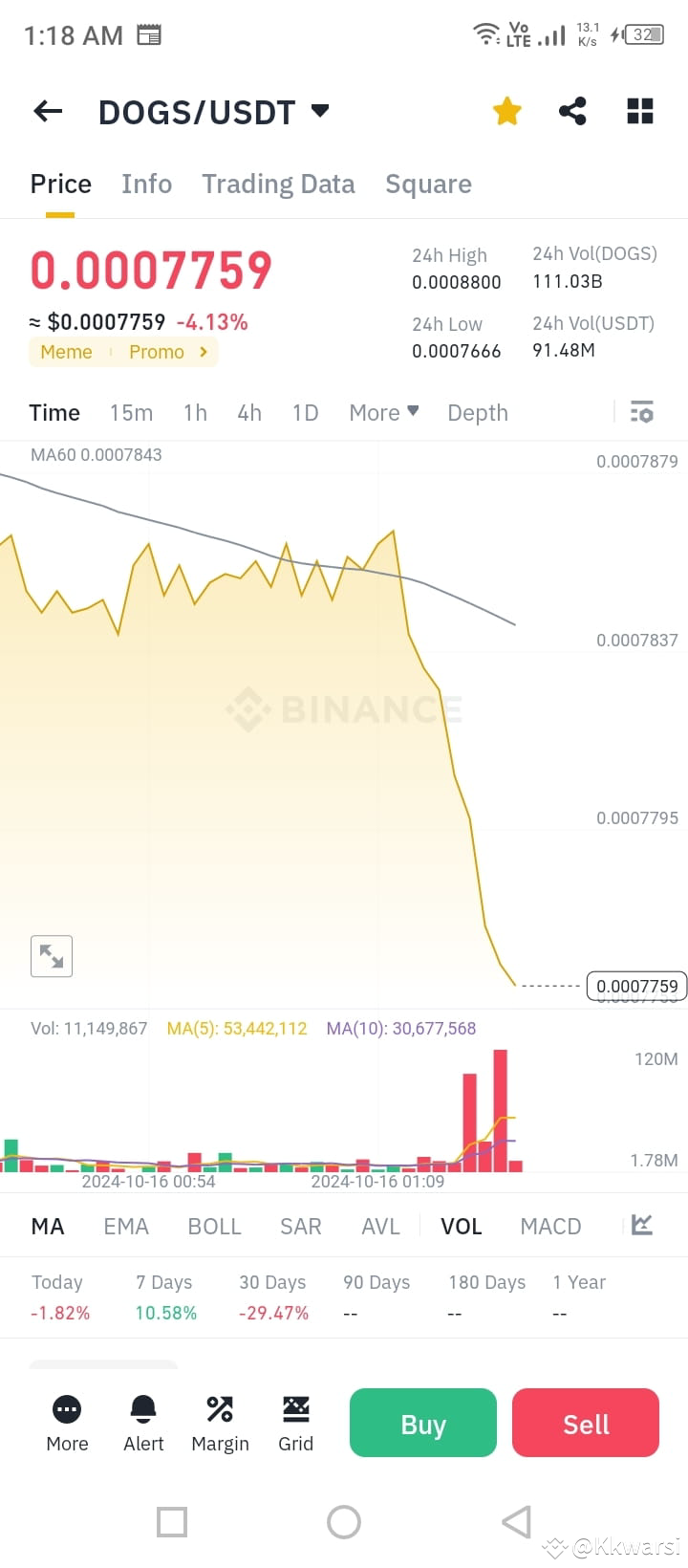Screen dimensions: 688x1568
Task: Expand the chart to fullscreen
Action: click(x=51, y=956)
